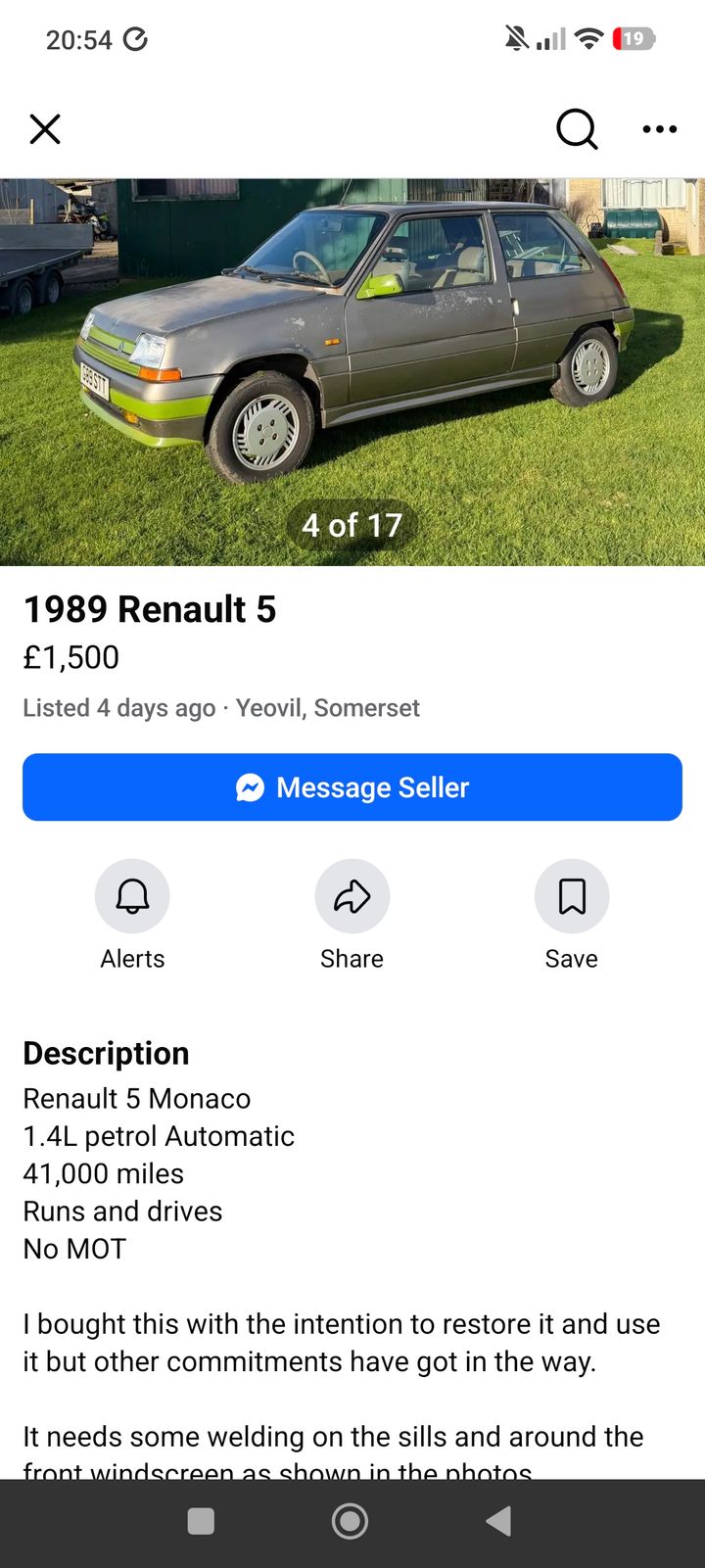Viewport: 705px width, 1568px height.
Task: Close the Renault 5 listing
Action: (45, 128)
